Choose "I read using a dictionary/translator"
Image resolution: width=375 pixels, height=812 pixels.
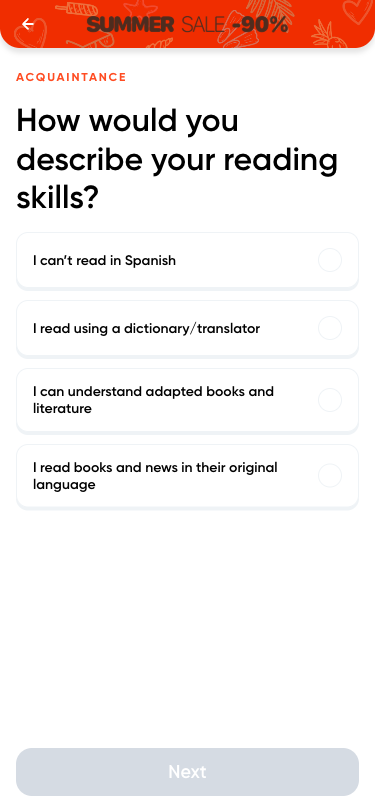point(188,328)
